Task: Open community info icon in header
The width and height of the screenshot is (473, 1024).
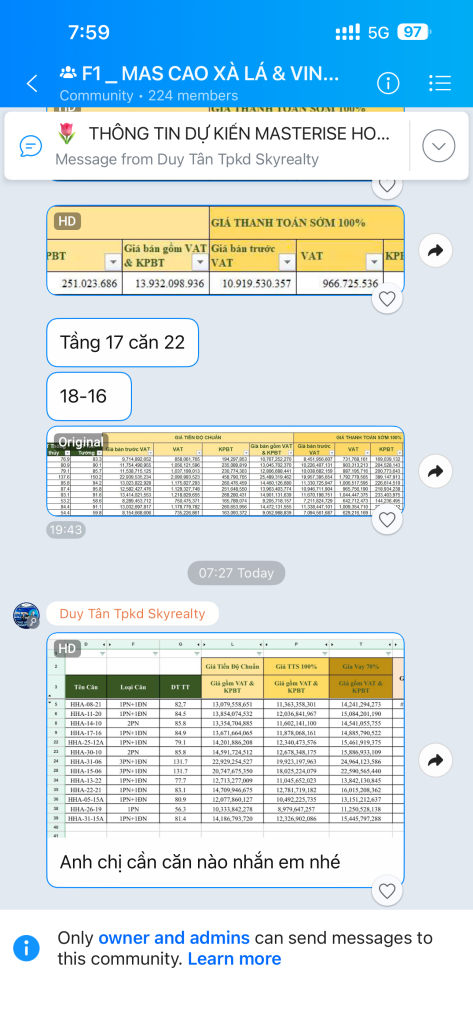Action: coord(388,83)
